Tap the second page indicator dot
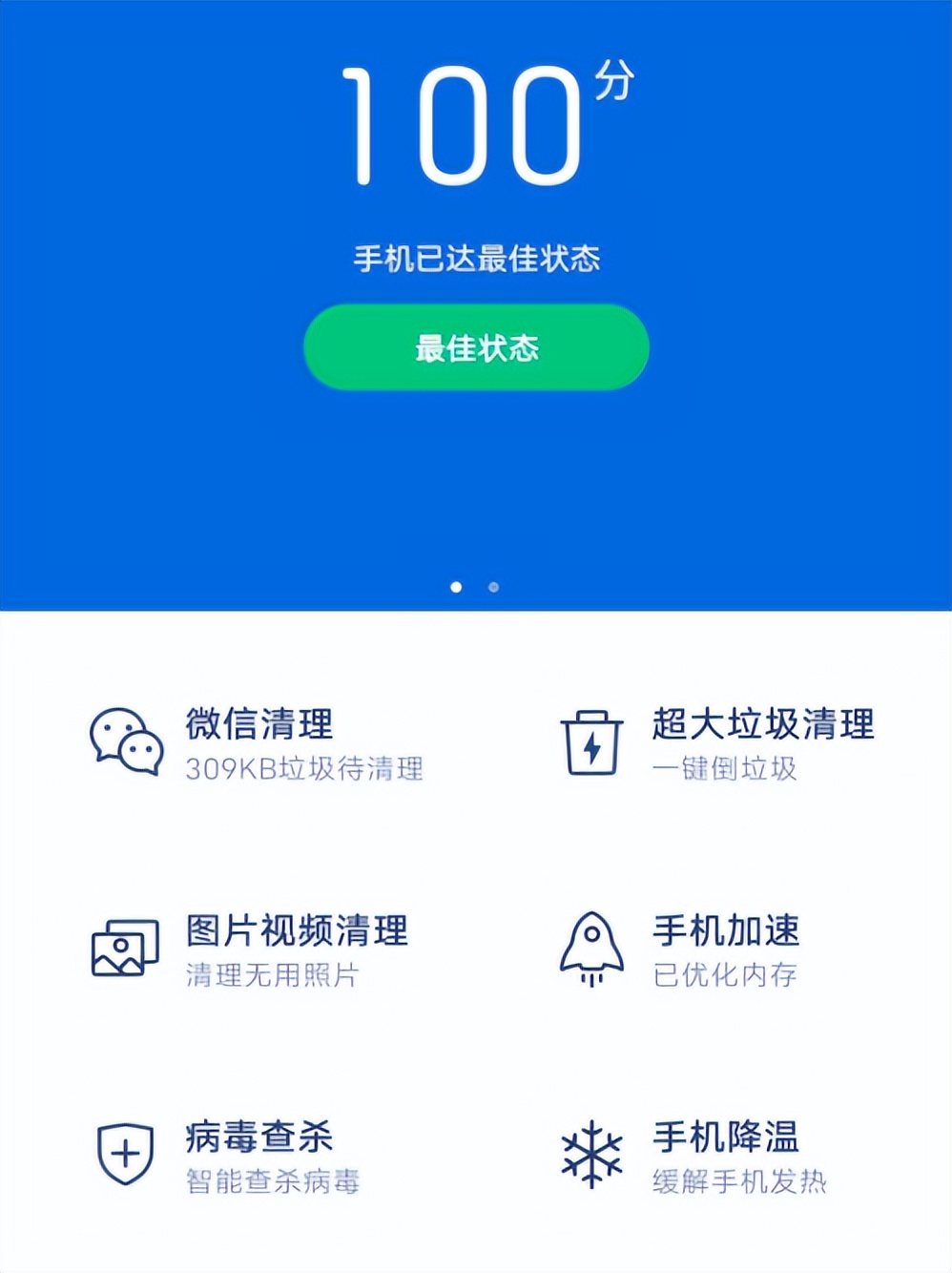This screenshot has width=952, height=1273. coord(493,587)
